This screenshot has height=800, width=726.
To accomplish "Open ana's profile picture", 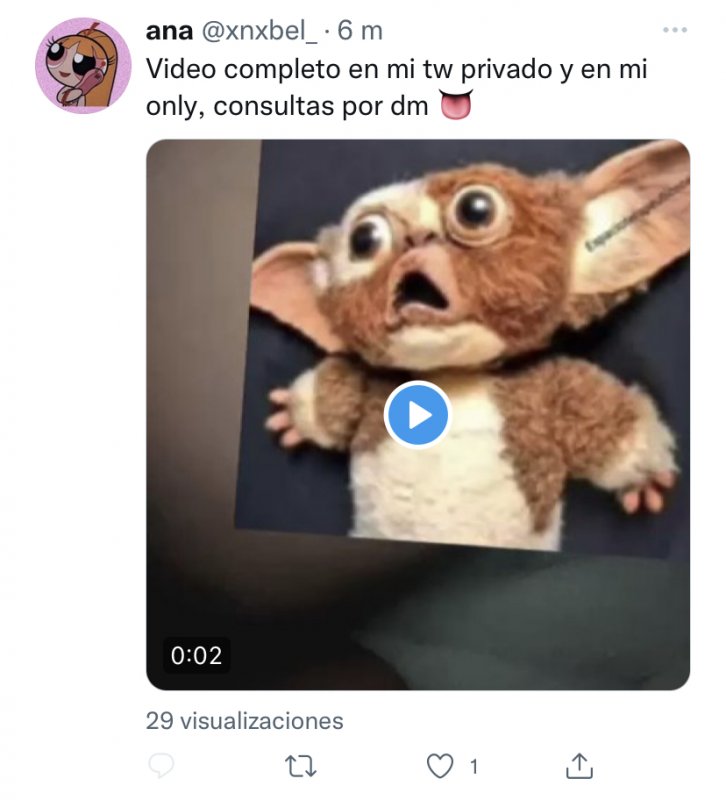I will pyautogui.click(x=83, y=65).
